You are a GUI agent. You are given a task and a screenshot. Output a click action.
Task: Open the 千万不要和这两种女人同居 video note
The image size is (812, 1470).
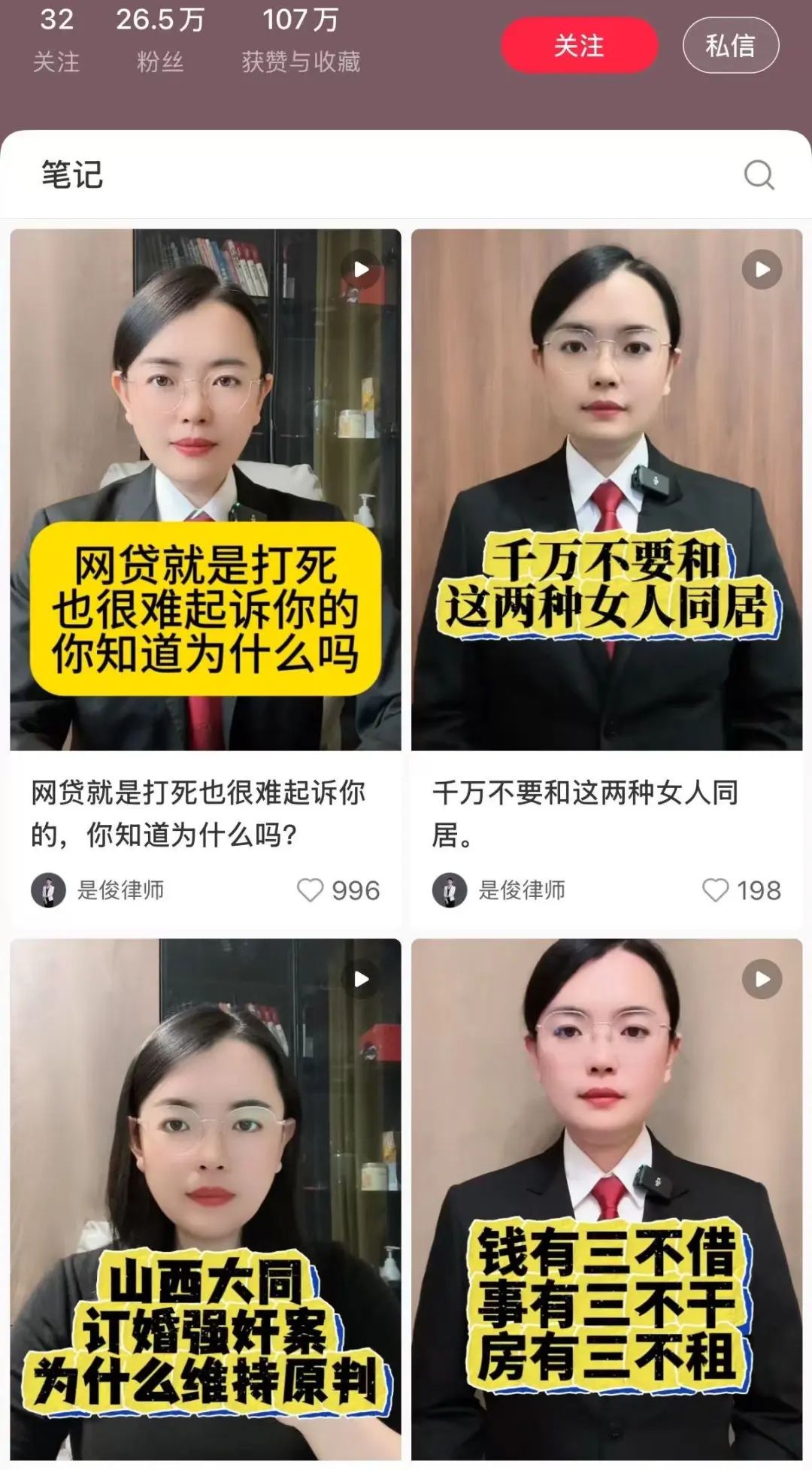(x=606, y=489)
